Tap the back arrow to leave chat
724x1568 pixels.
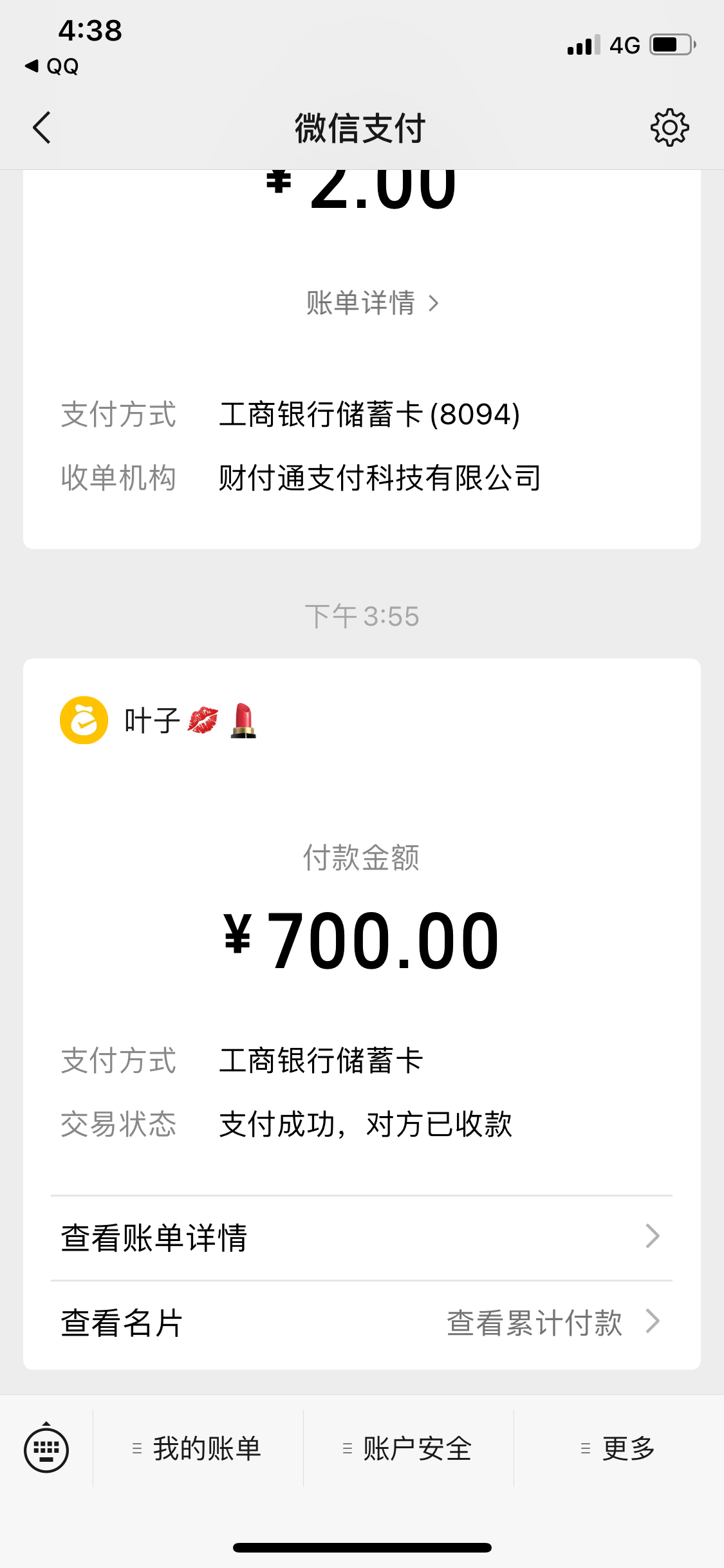point(41,126)
